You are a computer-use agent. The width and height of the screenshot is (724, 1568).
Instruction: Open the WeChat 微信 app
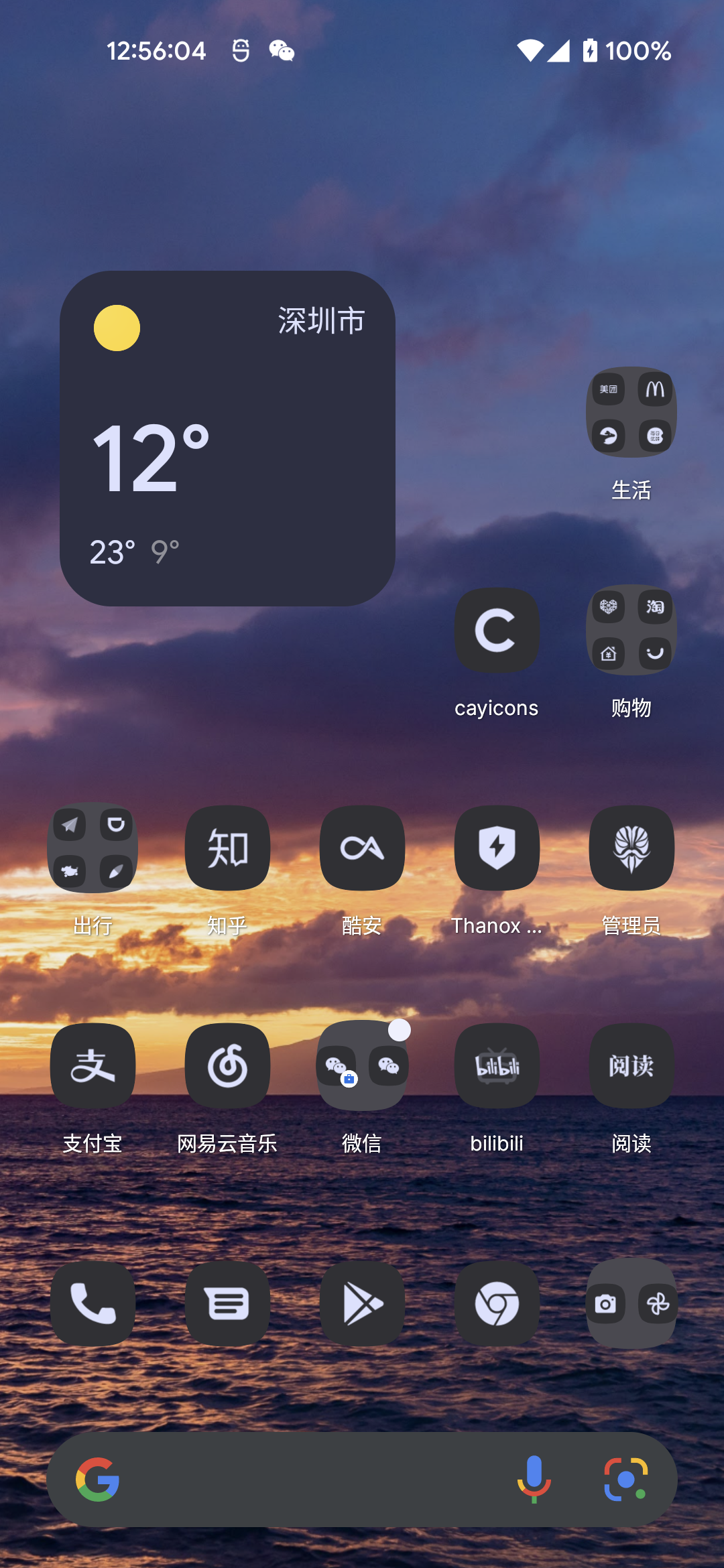(362, 1065)
